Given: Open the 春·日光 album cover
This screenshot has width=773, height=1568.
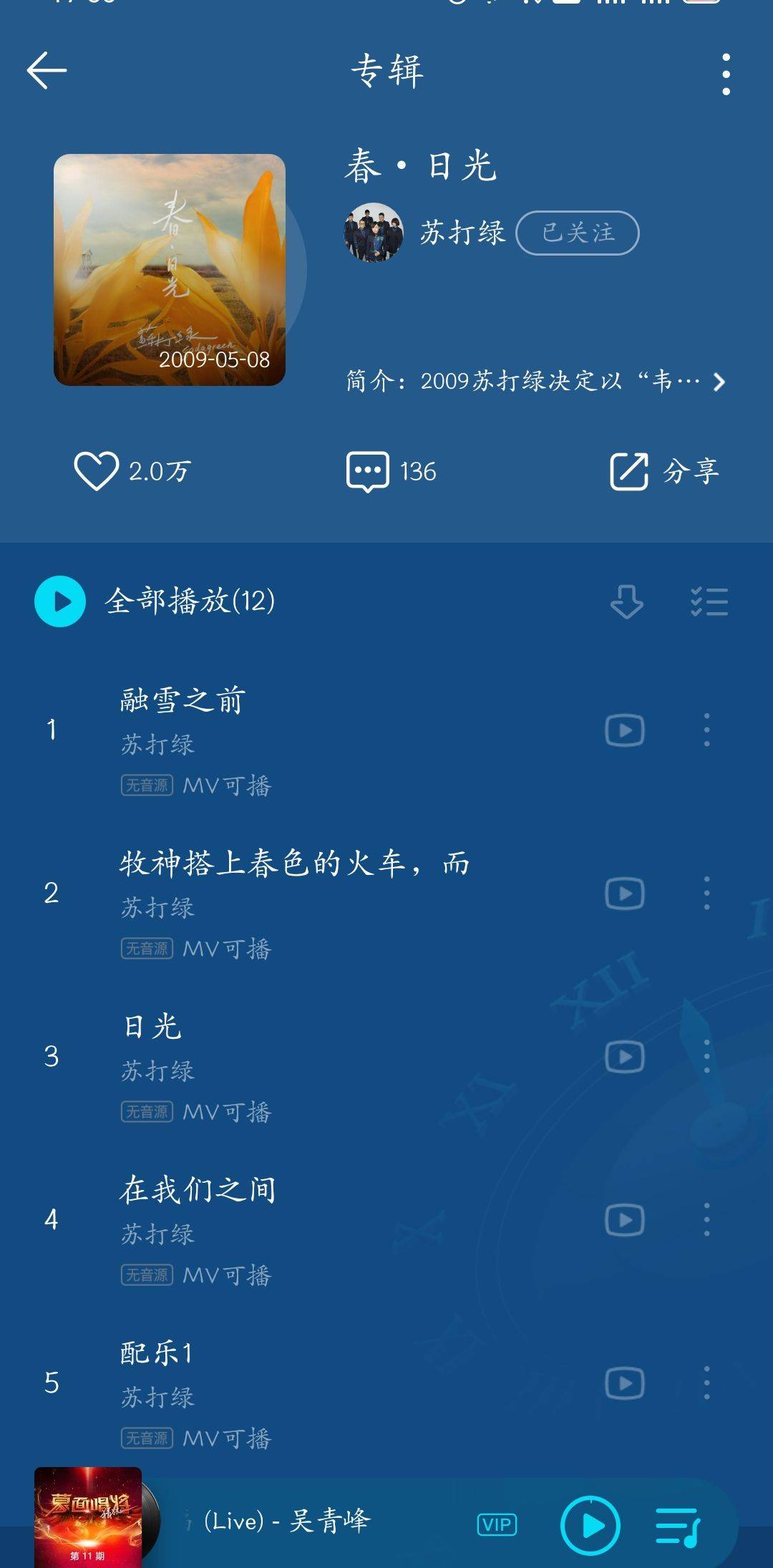Looking at the screenshot, I should pyautogui.click(x=170, y=270).
